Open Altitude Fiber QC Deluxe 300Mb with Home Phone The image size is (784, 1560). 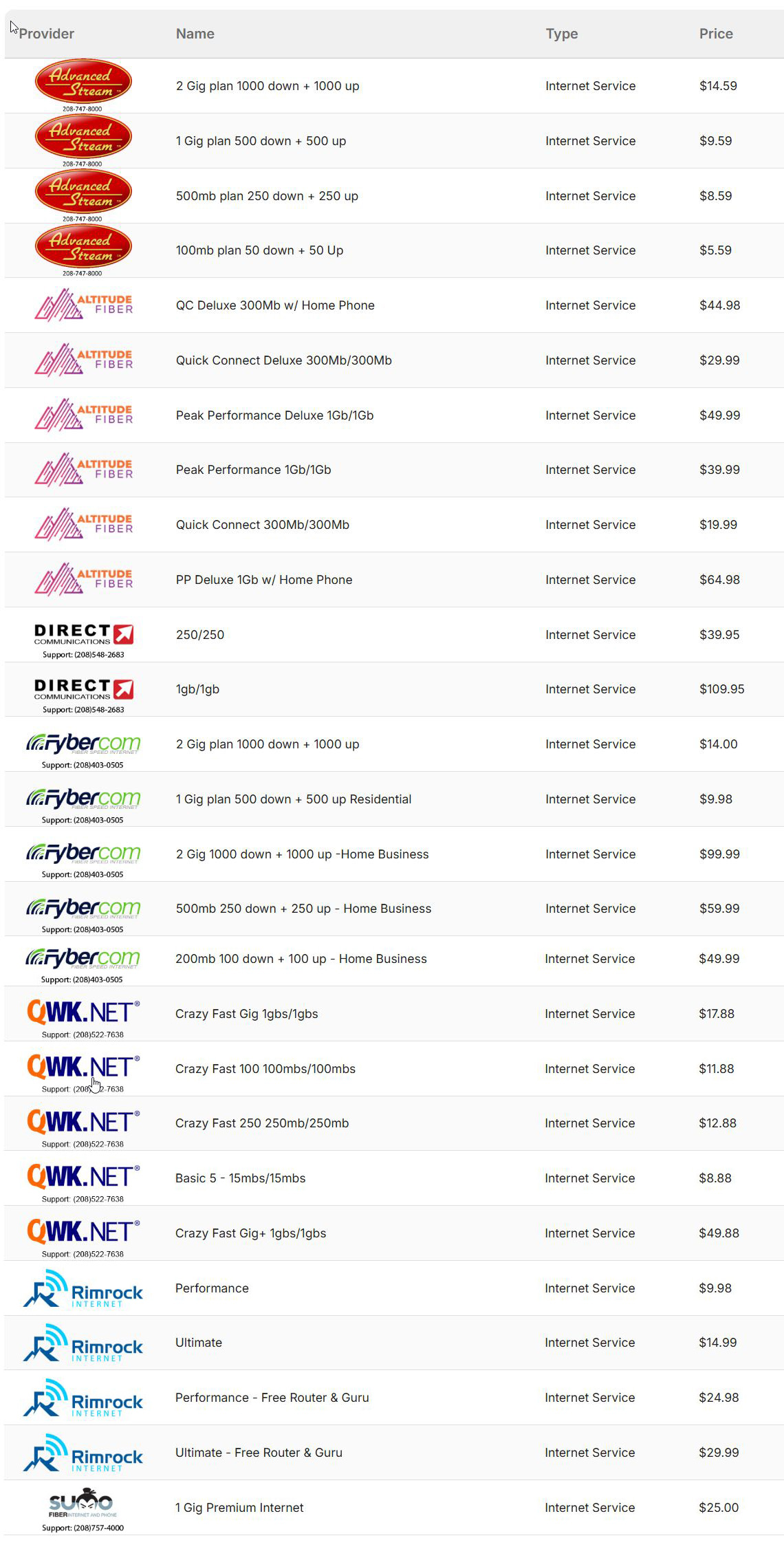(x=275, y=305)
